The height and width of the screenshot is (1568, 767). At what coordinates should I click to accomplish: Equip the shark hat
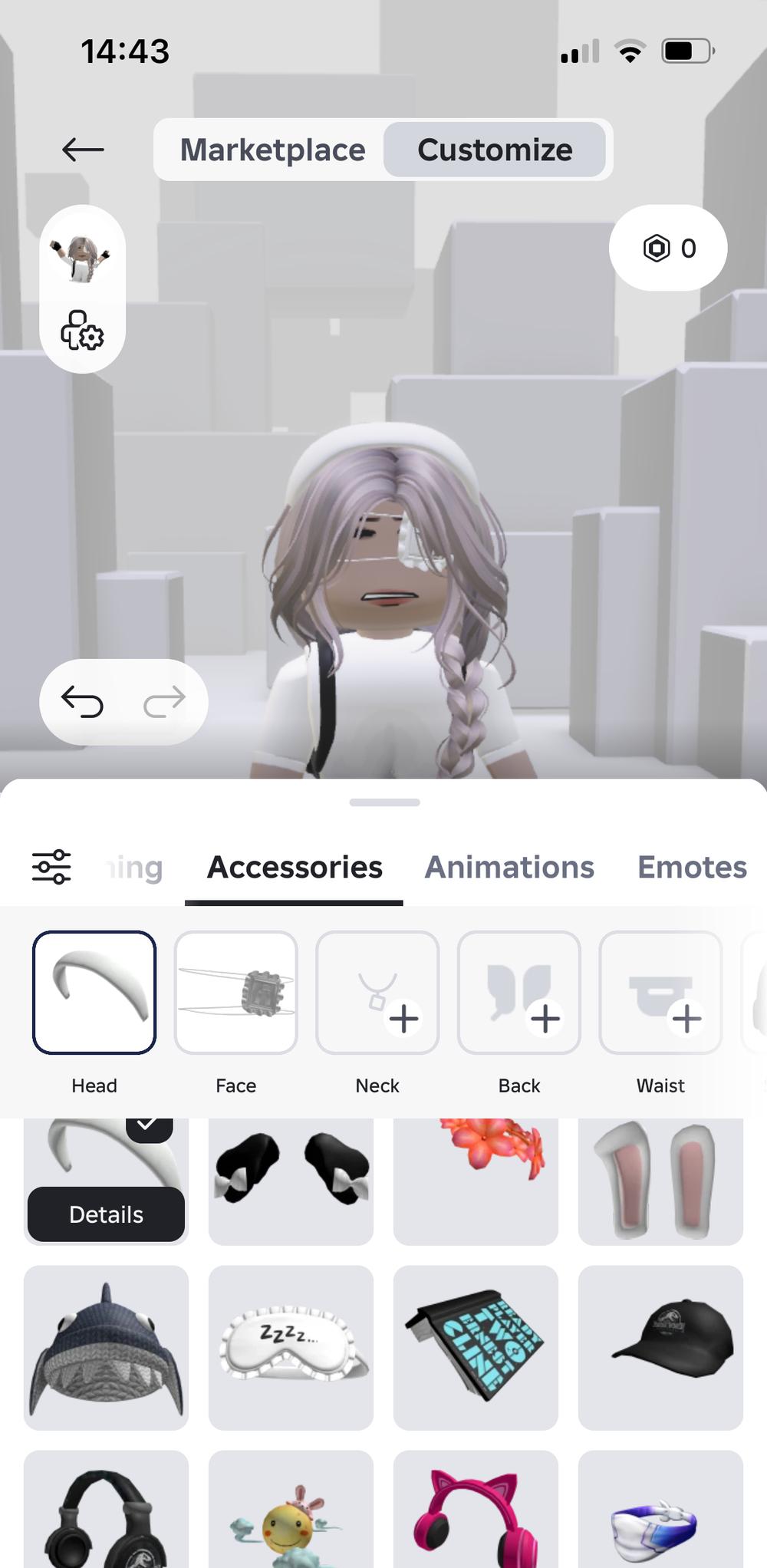[x=106, y=1347]
